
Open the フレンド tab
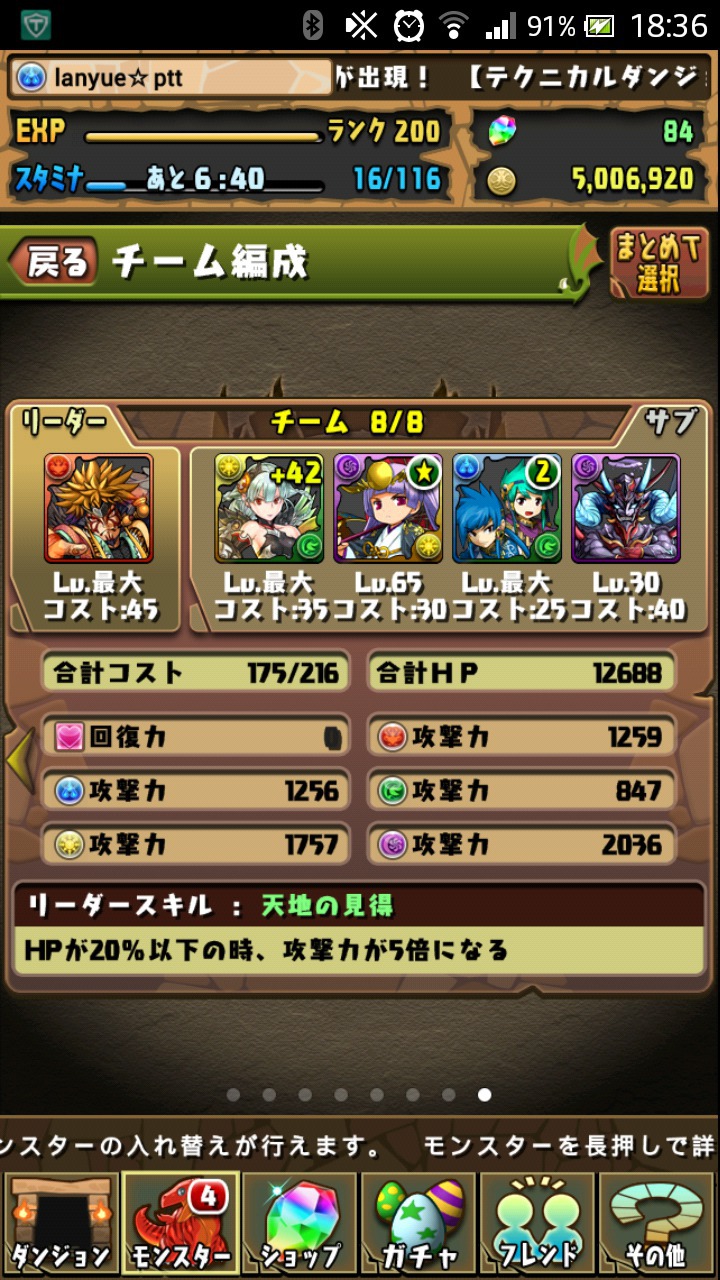click(540, 1223)
